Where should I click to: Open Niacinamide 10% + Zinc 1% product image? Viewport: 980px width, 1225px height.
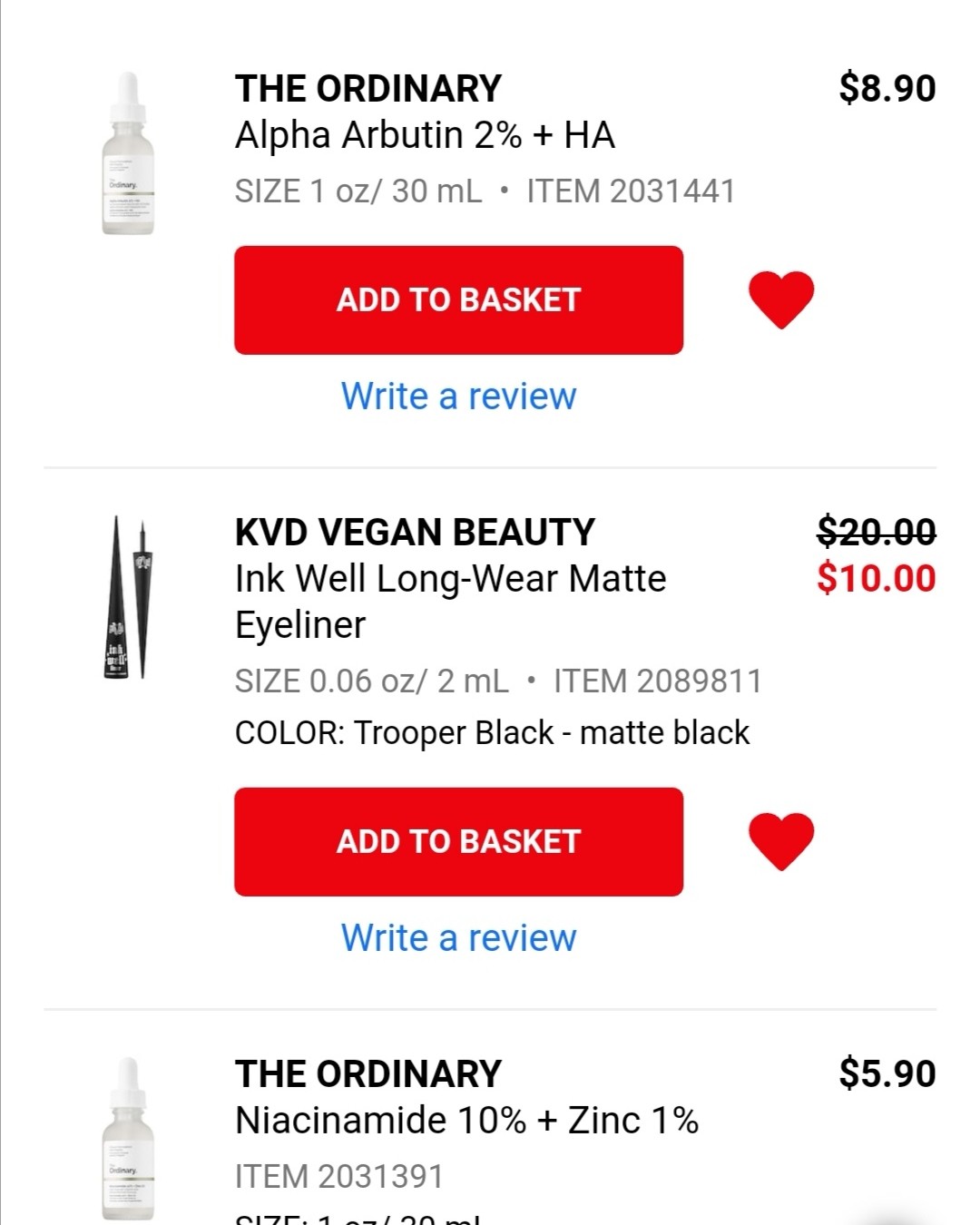tap(128, 1139)
